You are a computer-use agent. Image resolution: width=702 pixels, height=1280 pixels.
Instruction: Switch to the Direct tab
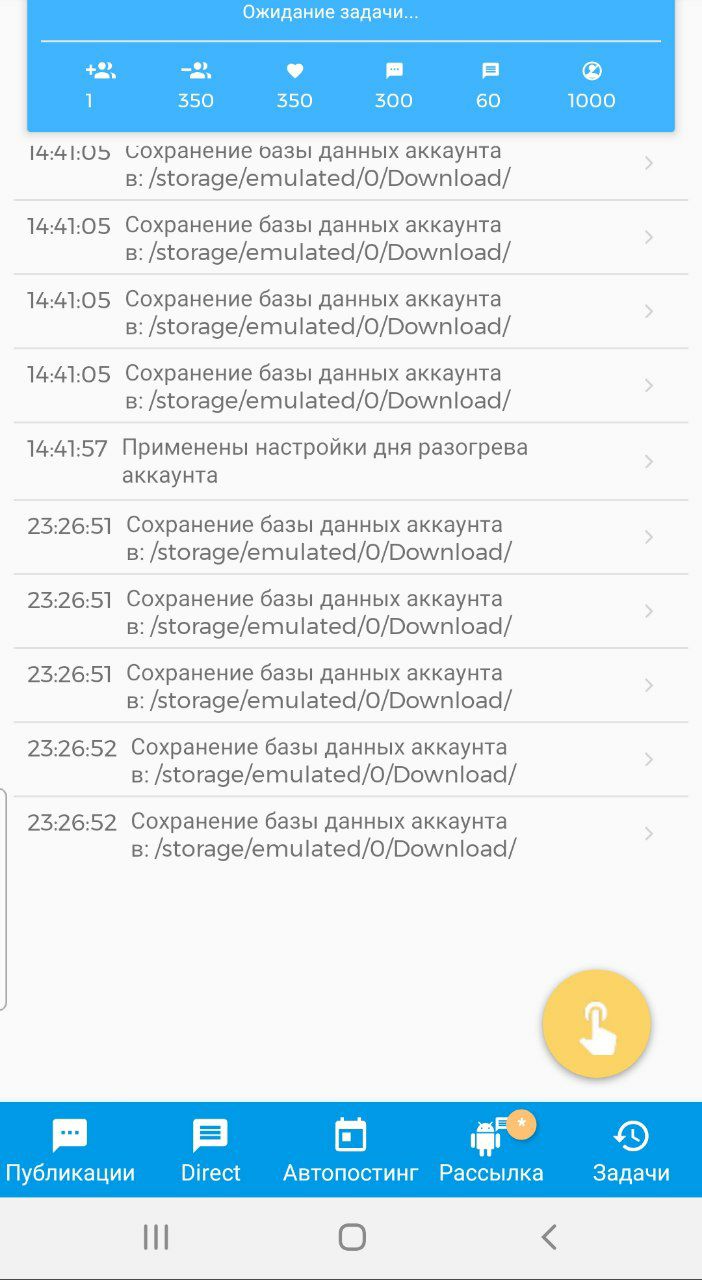click(x=210, y=1150)
